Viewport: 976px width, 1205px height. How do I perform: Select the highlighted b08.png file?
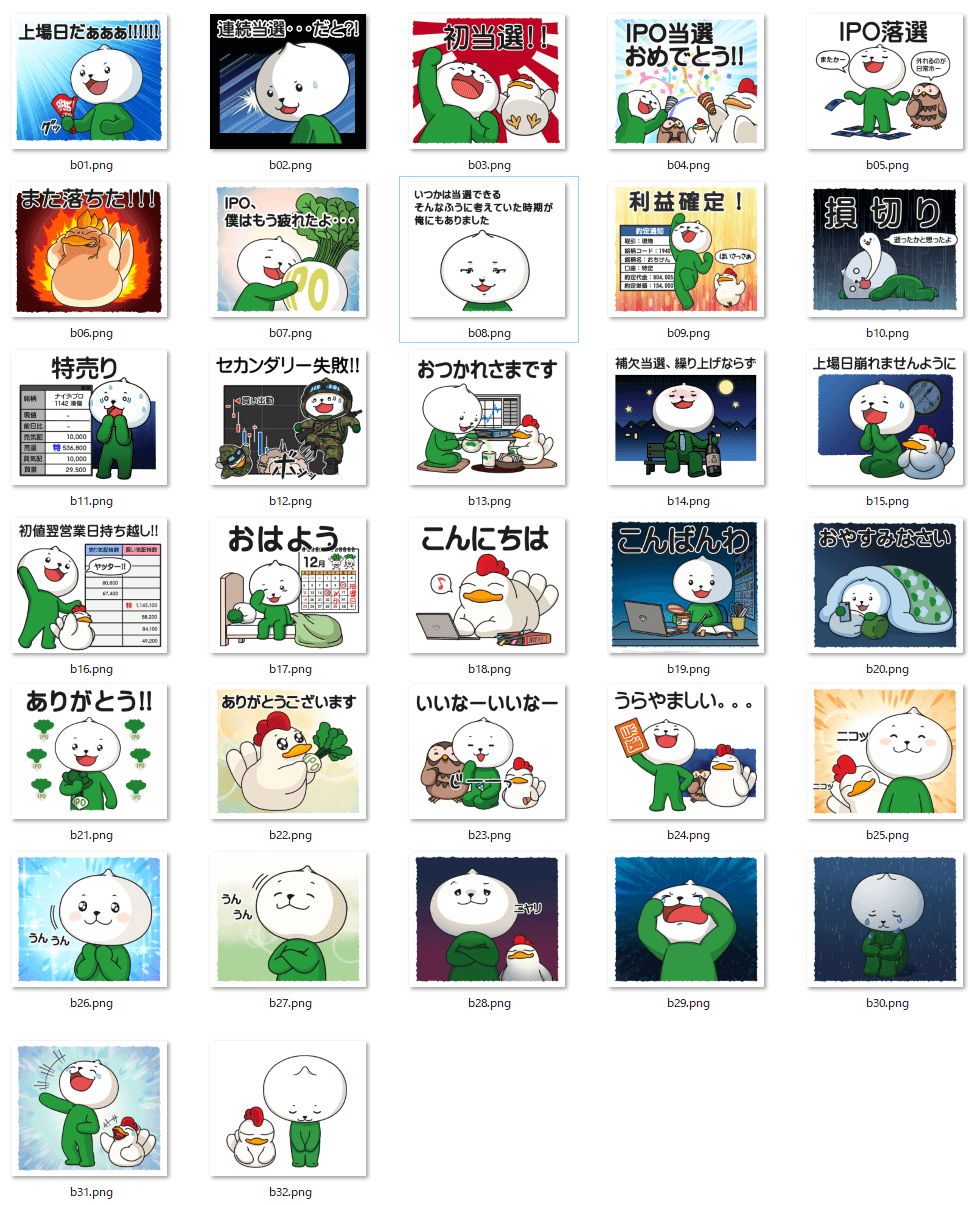[488, 250]
